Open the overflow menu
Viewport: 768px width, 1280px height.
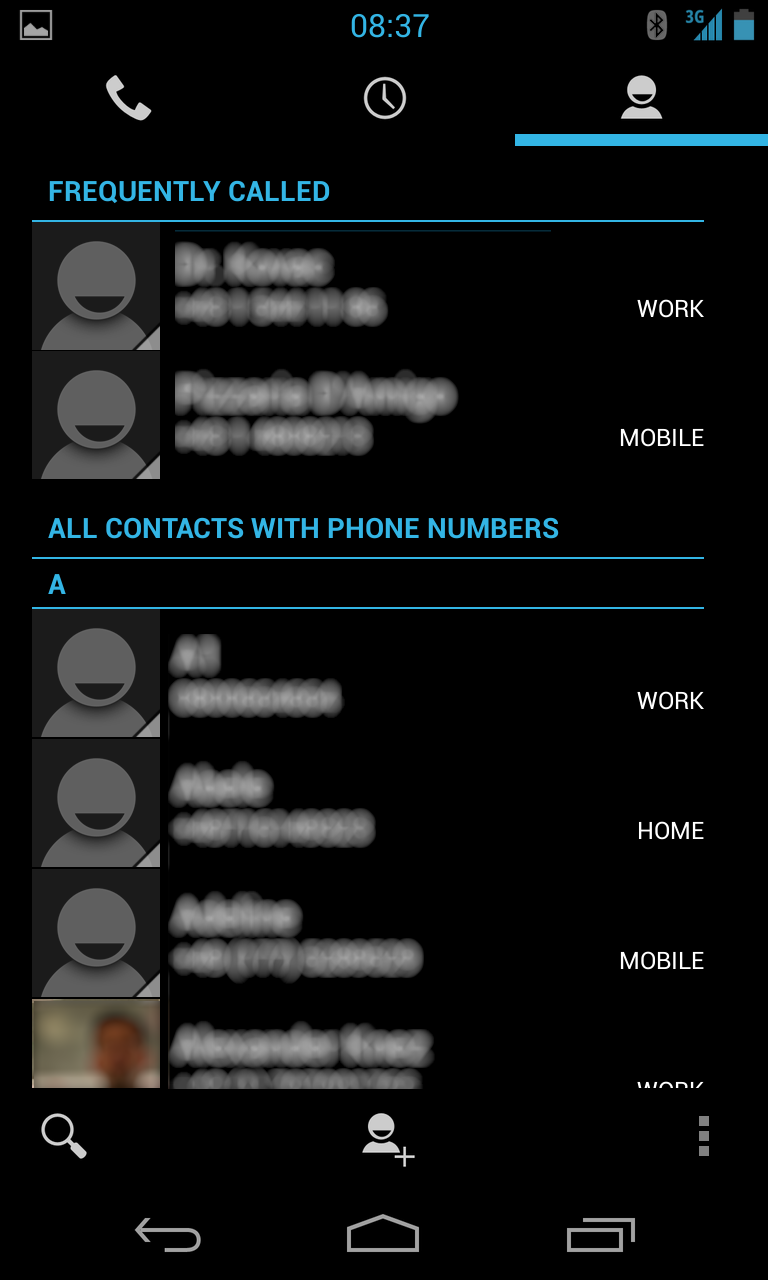click(703, 1136)
